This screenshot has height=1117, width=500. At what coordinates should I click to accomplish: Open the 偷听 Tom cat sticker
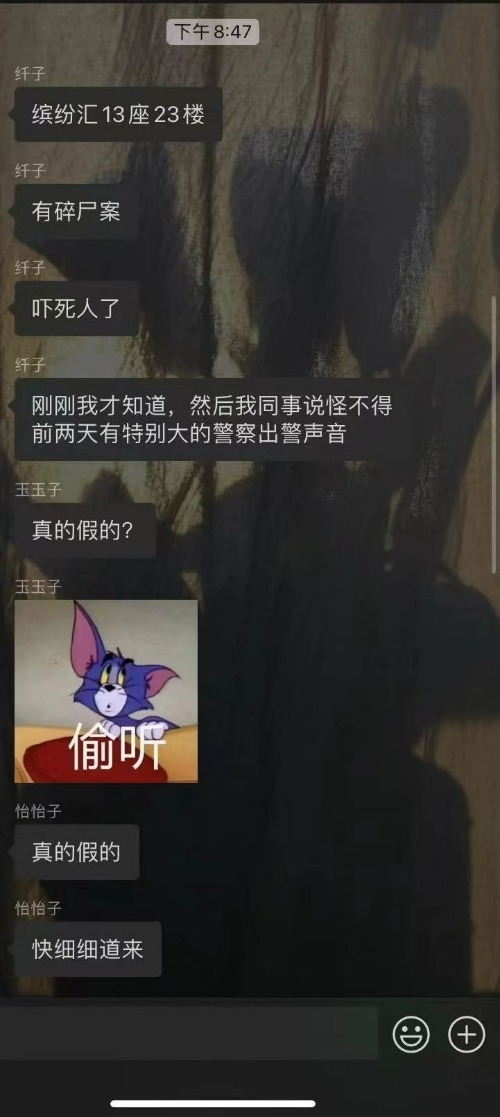click(x=106, y=691)
